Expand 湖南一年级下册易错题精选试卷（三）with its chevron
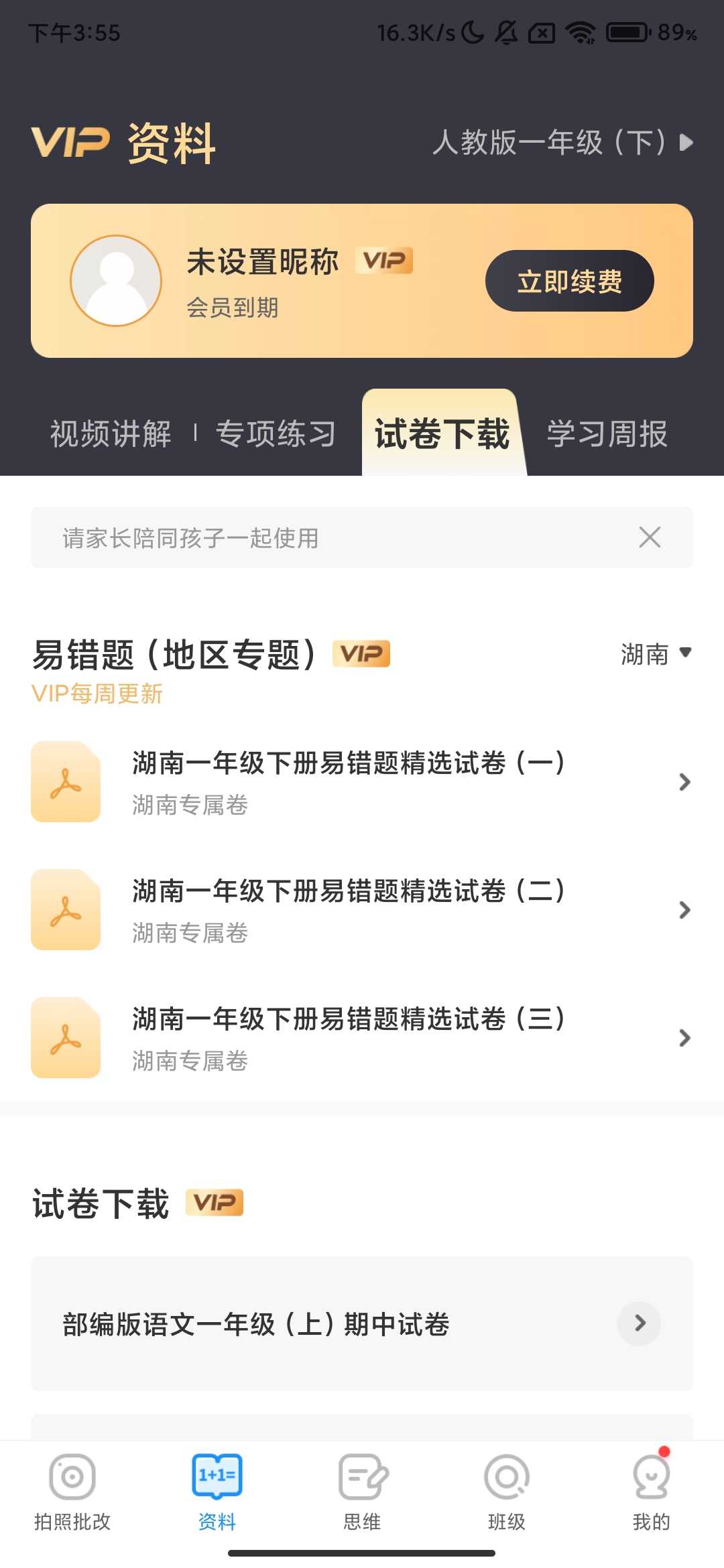Viewport: 724px width, 1568px height. (x=684, y=1038)
